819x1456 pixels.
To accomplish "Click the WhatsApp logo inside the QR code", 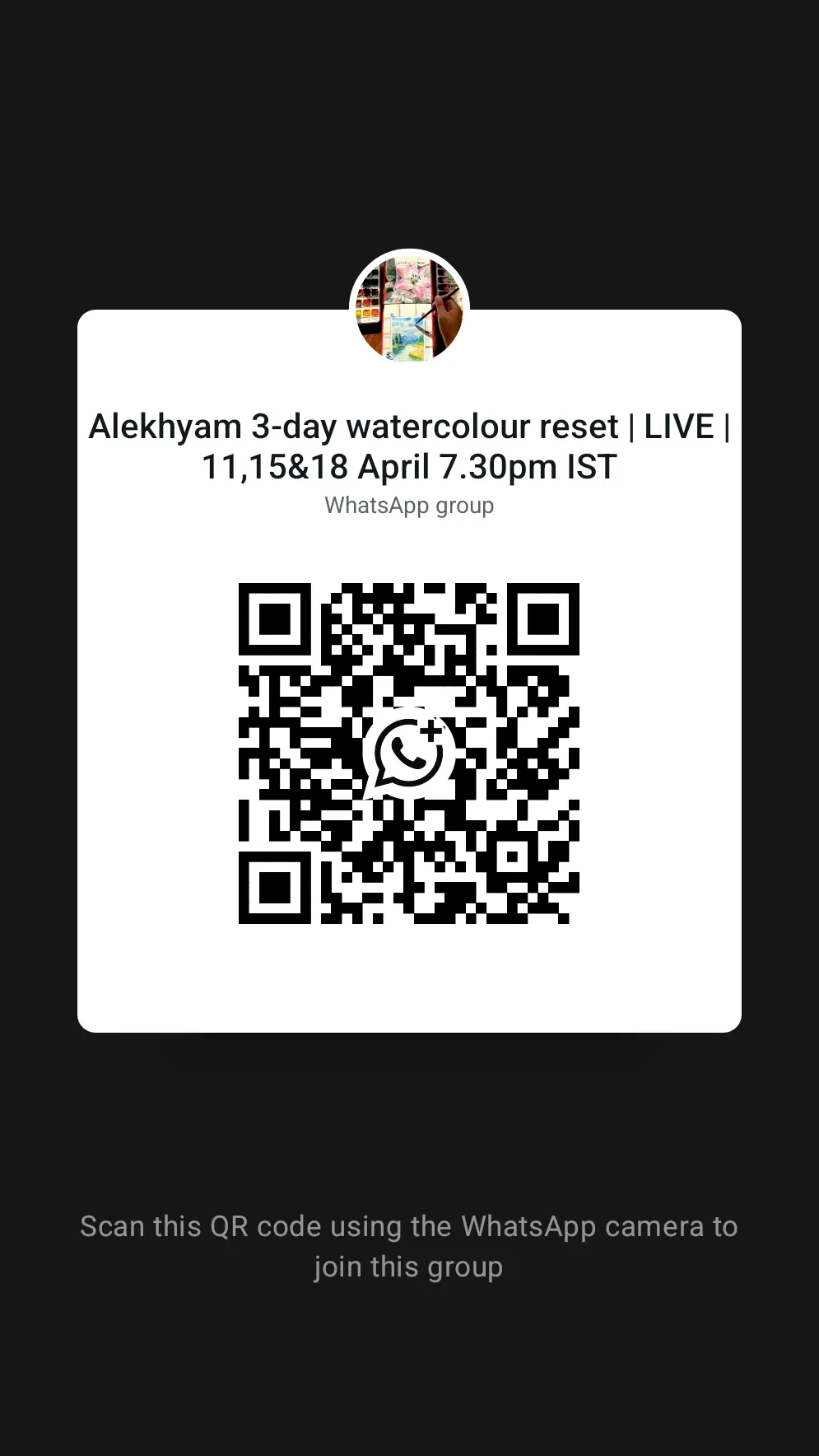I will (411, 755).
